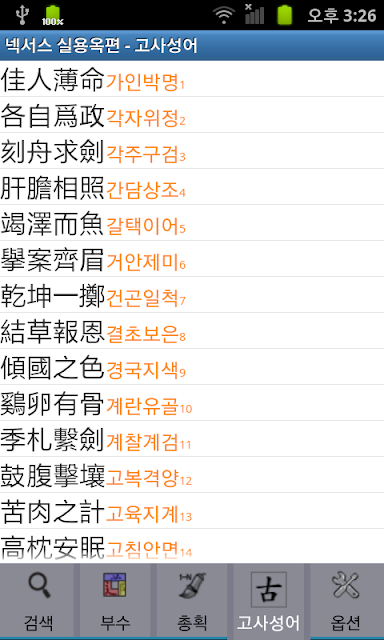Select the idiom 고육지계

tap(192, 511)
